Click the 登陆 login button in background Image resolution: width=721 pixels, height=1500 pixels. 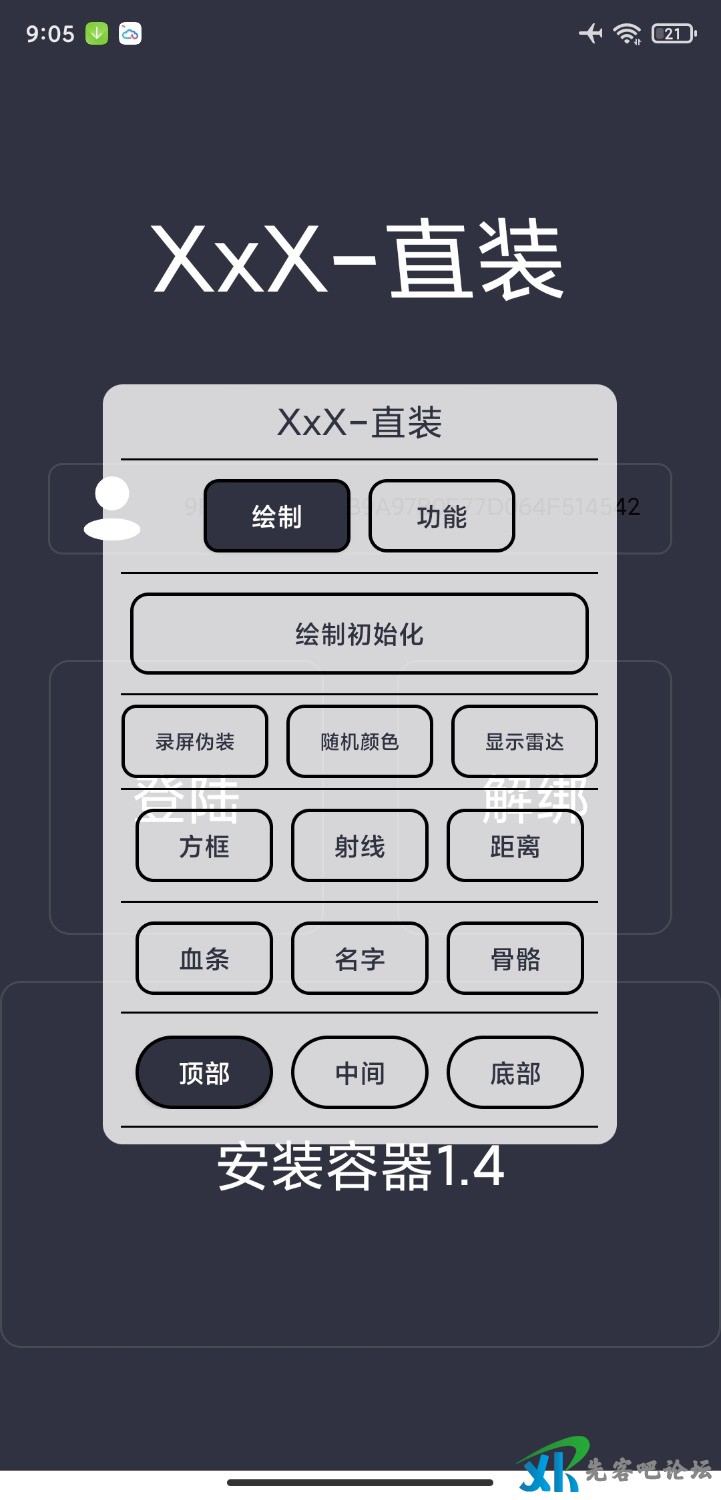click(186, 800)
